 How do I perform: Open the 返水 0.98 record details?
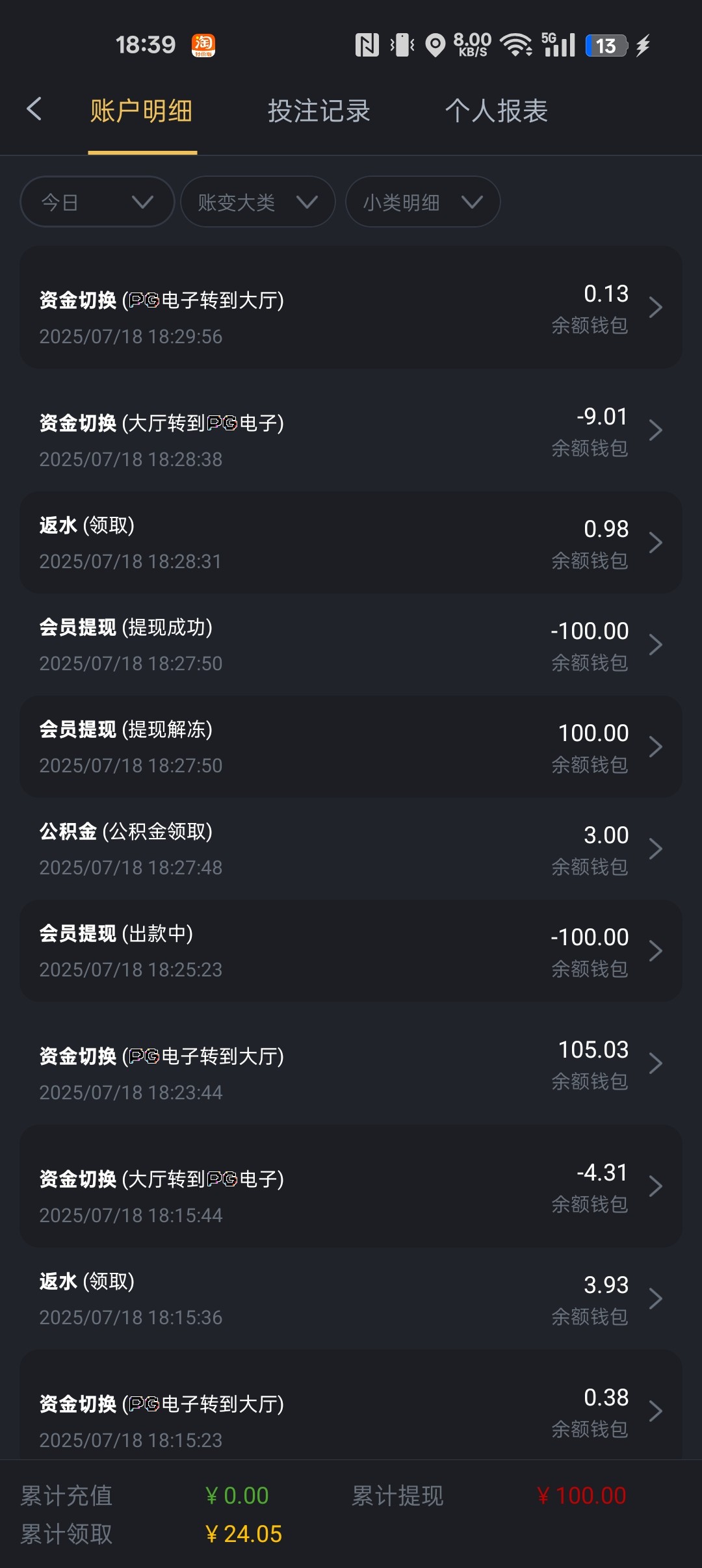pos(351,543)
